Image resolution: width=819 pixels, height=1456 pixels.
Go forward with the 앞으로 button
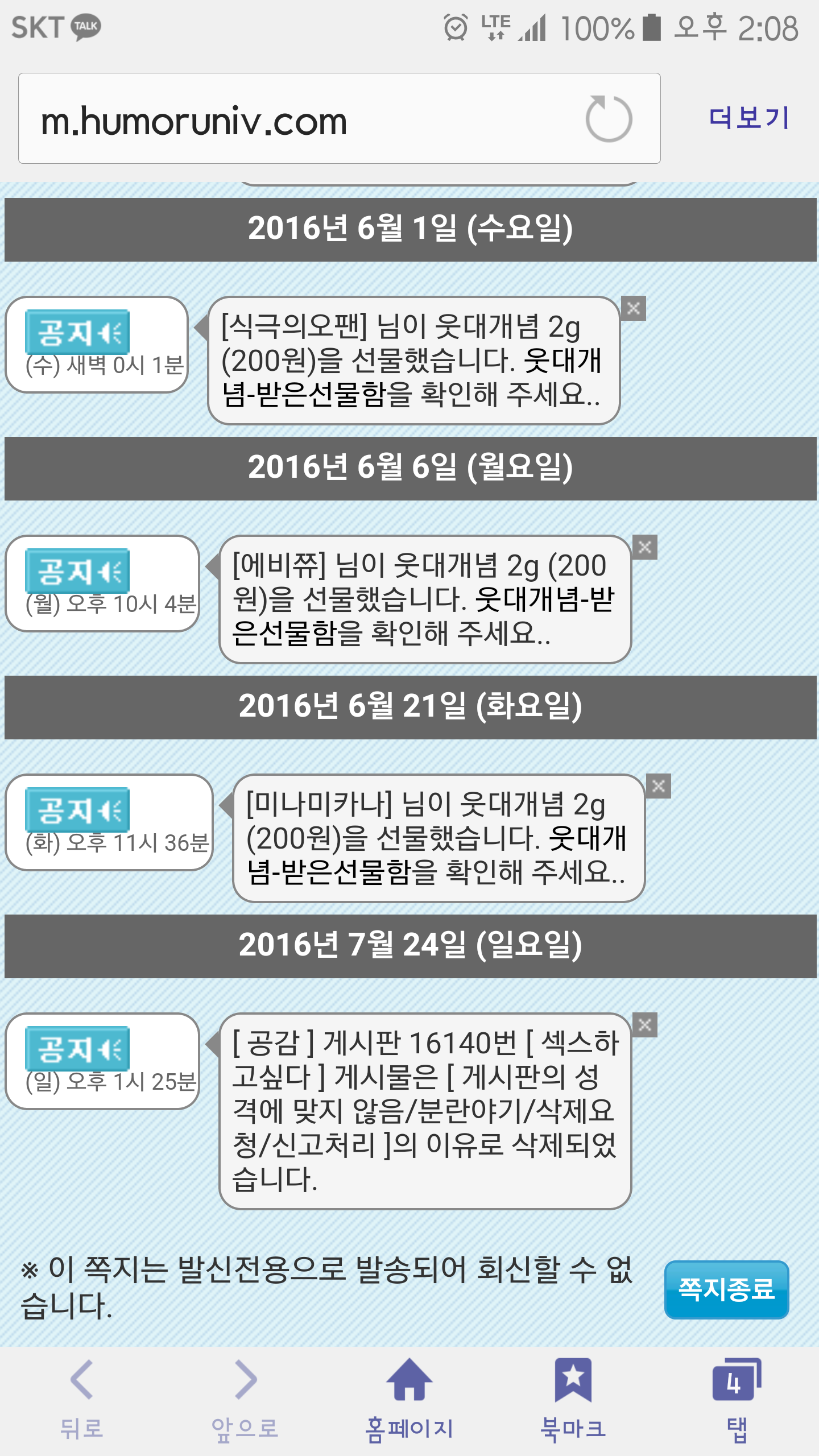pyautogui.click(x=245, y=1399)
